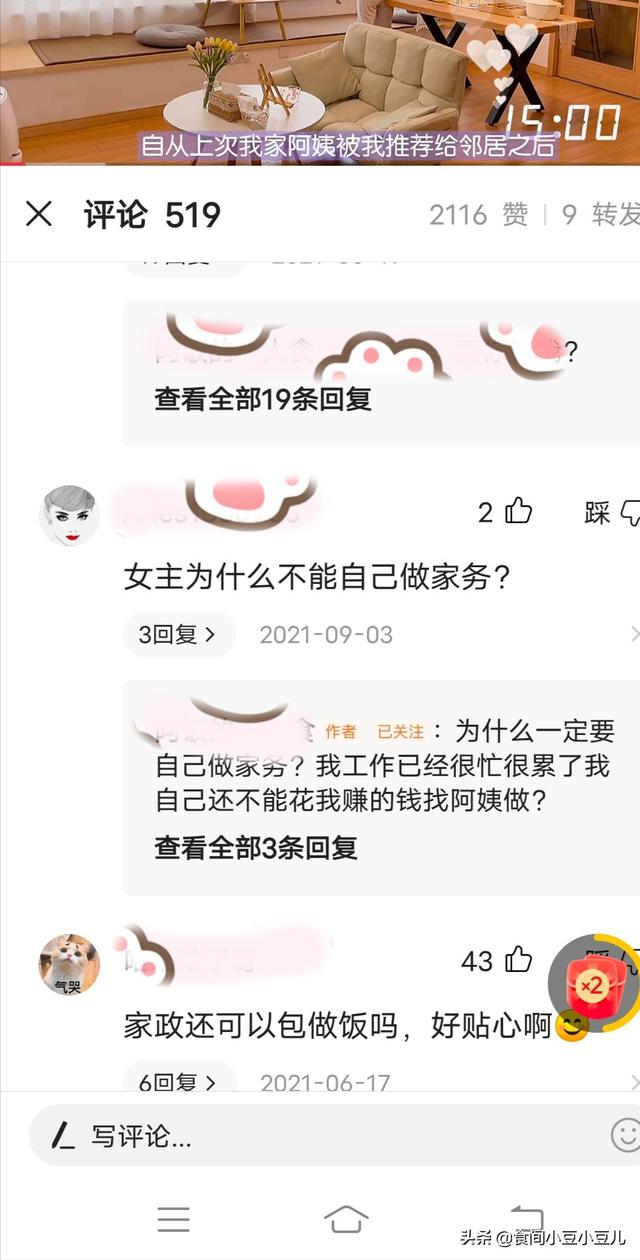Go to the home screen
Image resolution: width=640 pixels, height=1260 pixels.
point(346,1218)
